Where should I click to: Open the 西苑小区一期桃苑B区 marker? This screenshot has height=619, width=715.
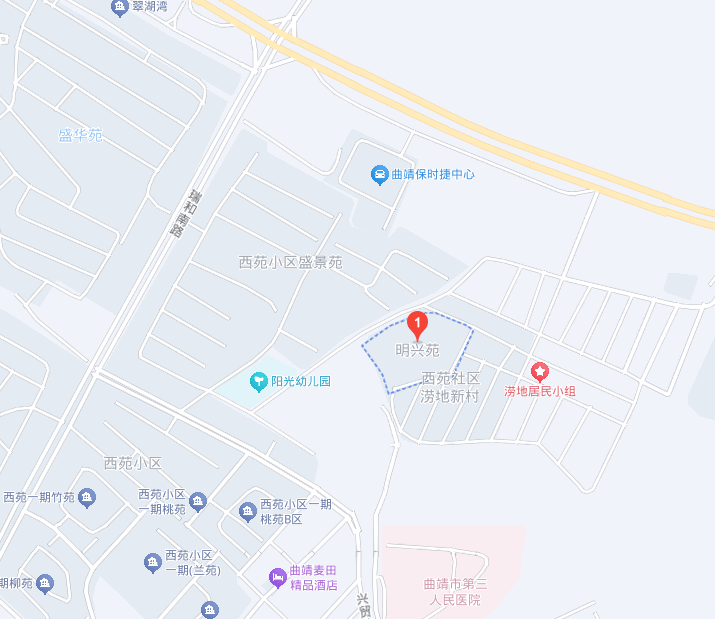click(x=248, y=512)
